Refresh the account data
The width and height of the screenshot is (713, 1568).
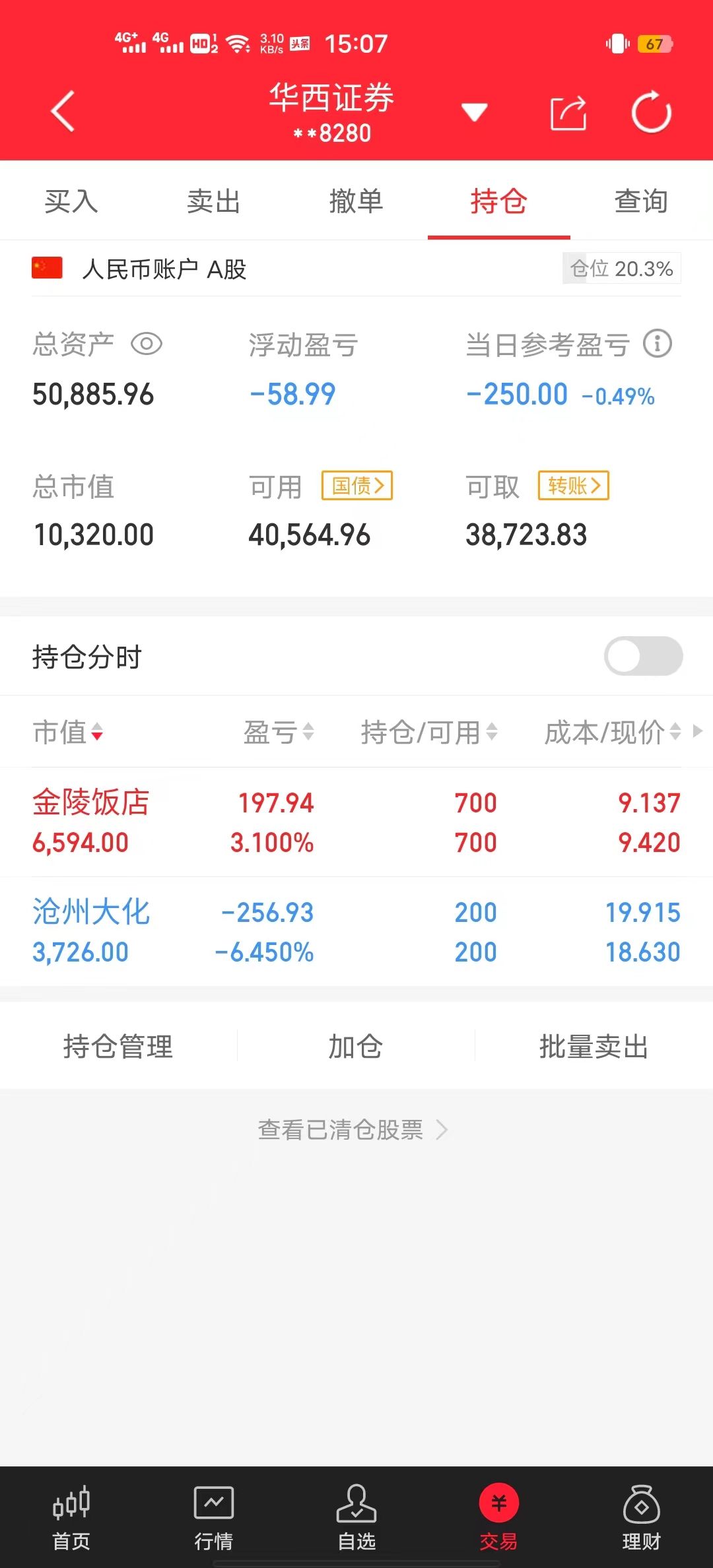(x=651, y=112)
